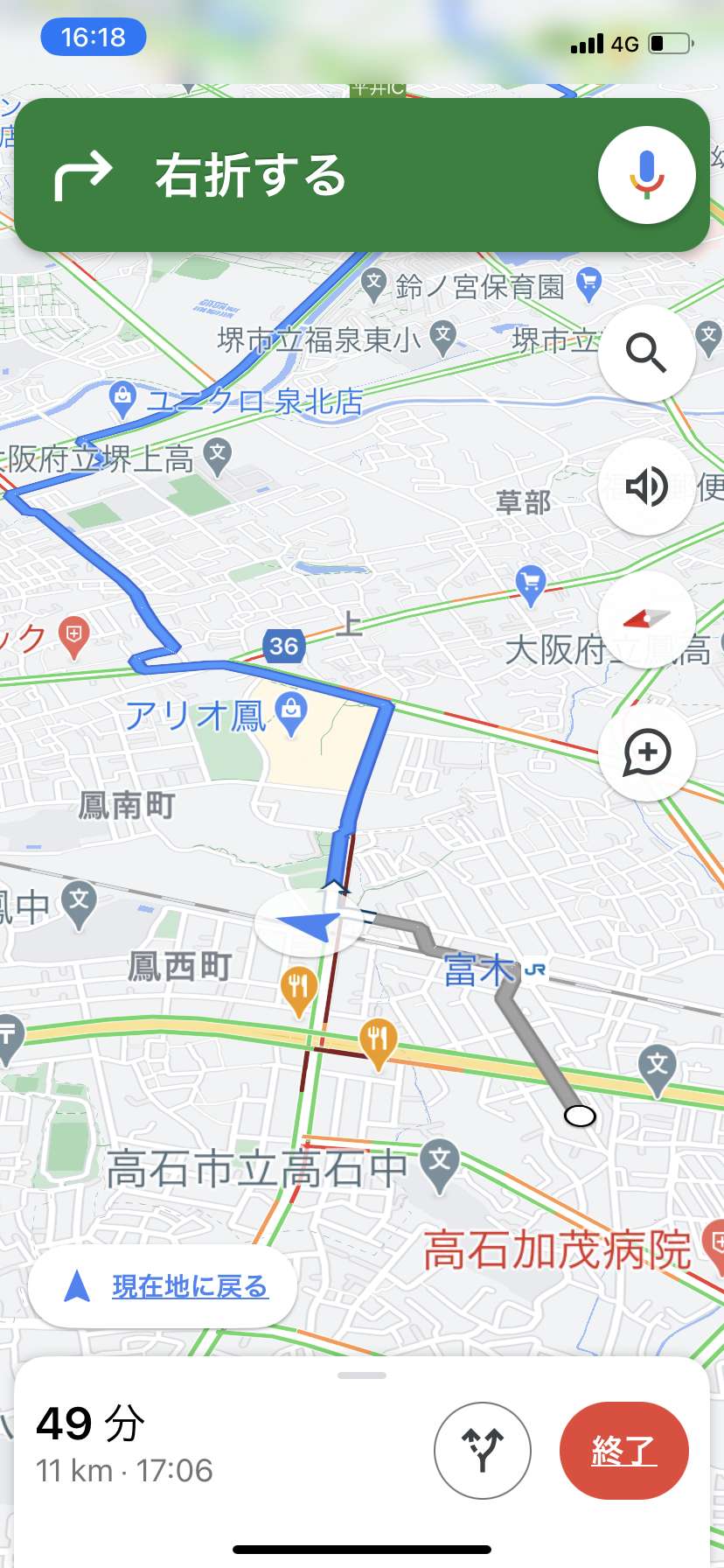Screen dimensions: 724x1568
Task: Select the ユニクロ 泉北店 pin
Action: tap(122, 399)
